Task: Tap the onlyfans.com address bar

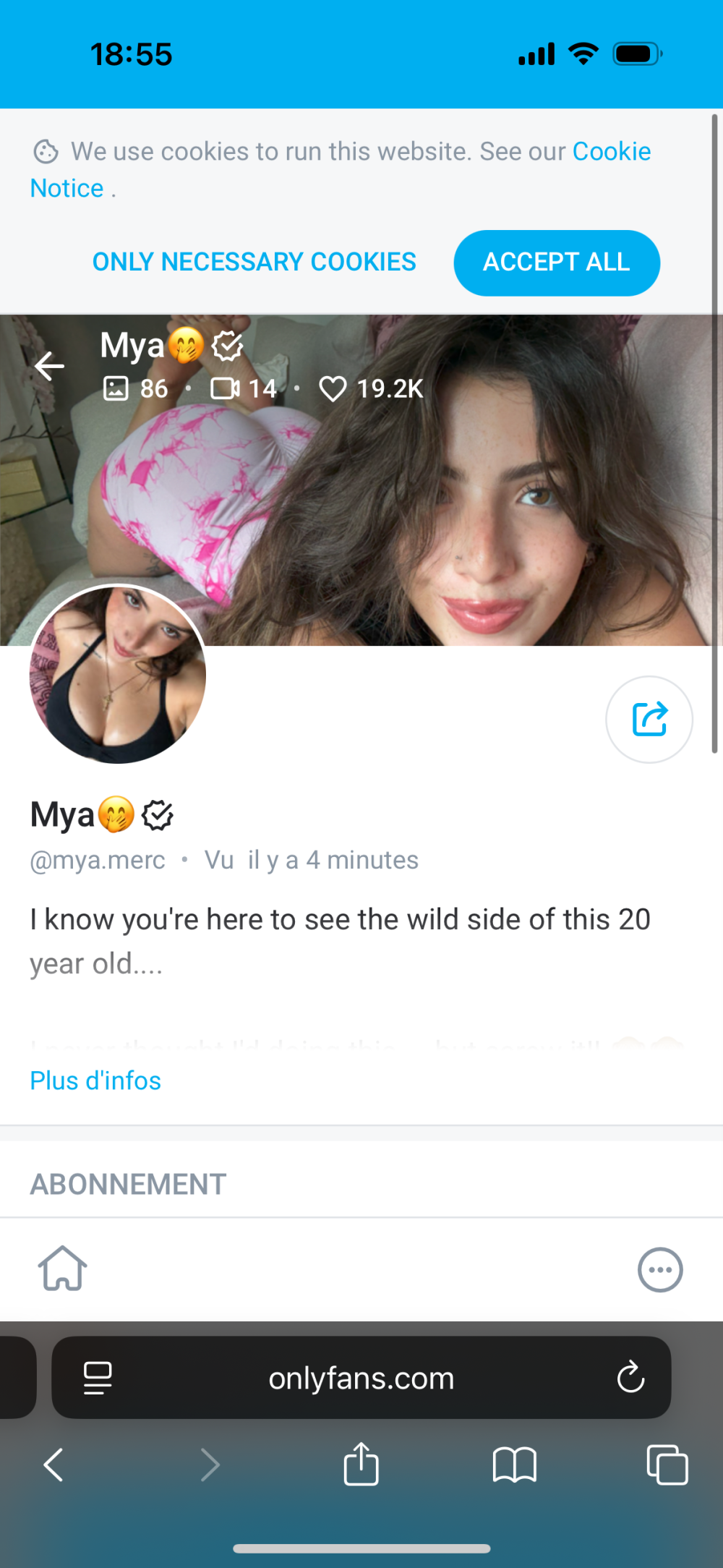Action: pyautogui.click(x=361, y=1378)
